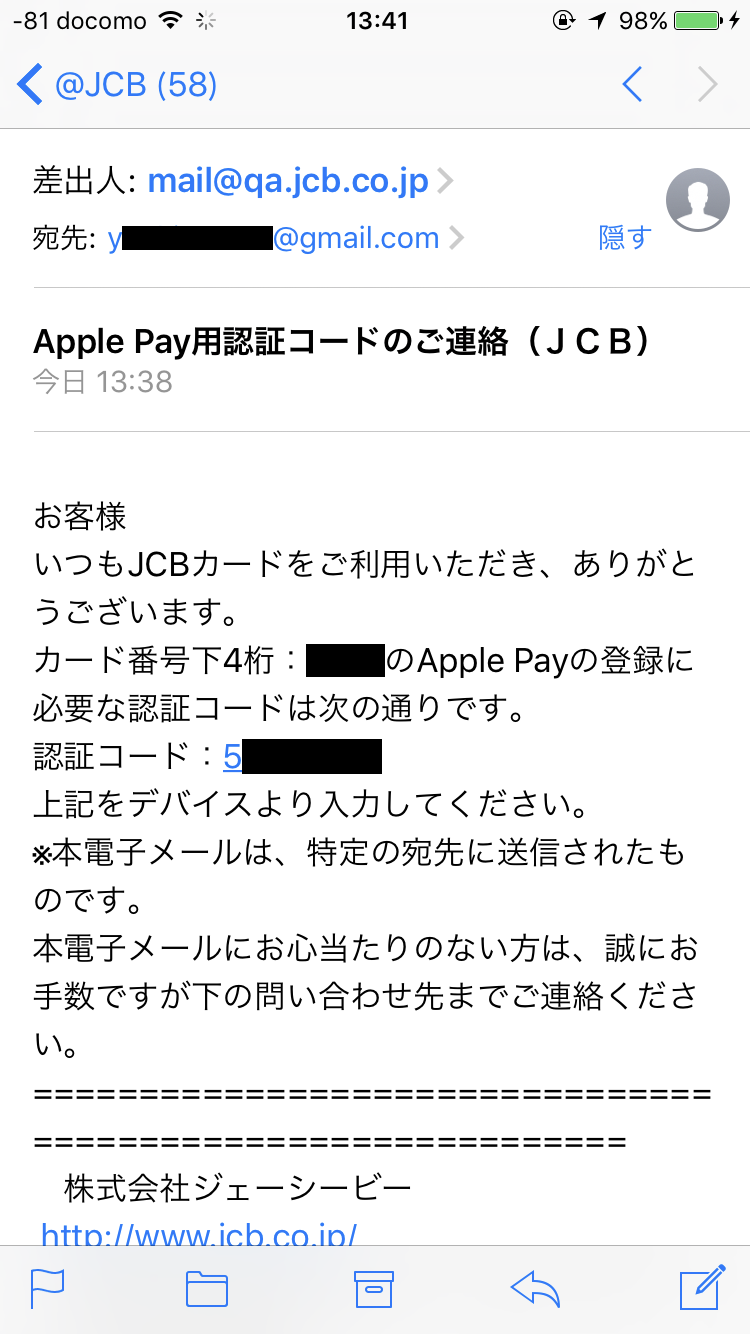Reply to this email

535,1288
